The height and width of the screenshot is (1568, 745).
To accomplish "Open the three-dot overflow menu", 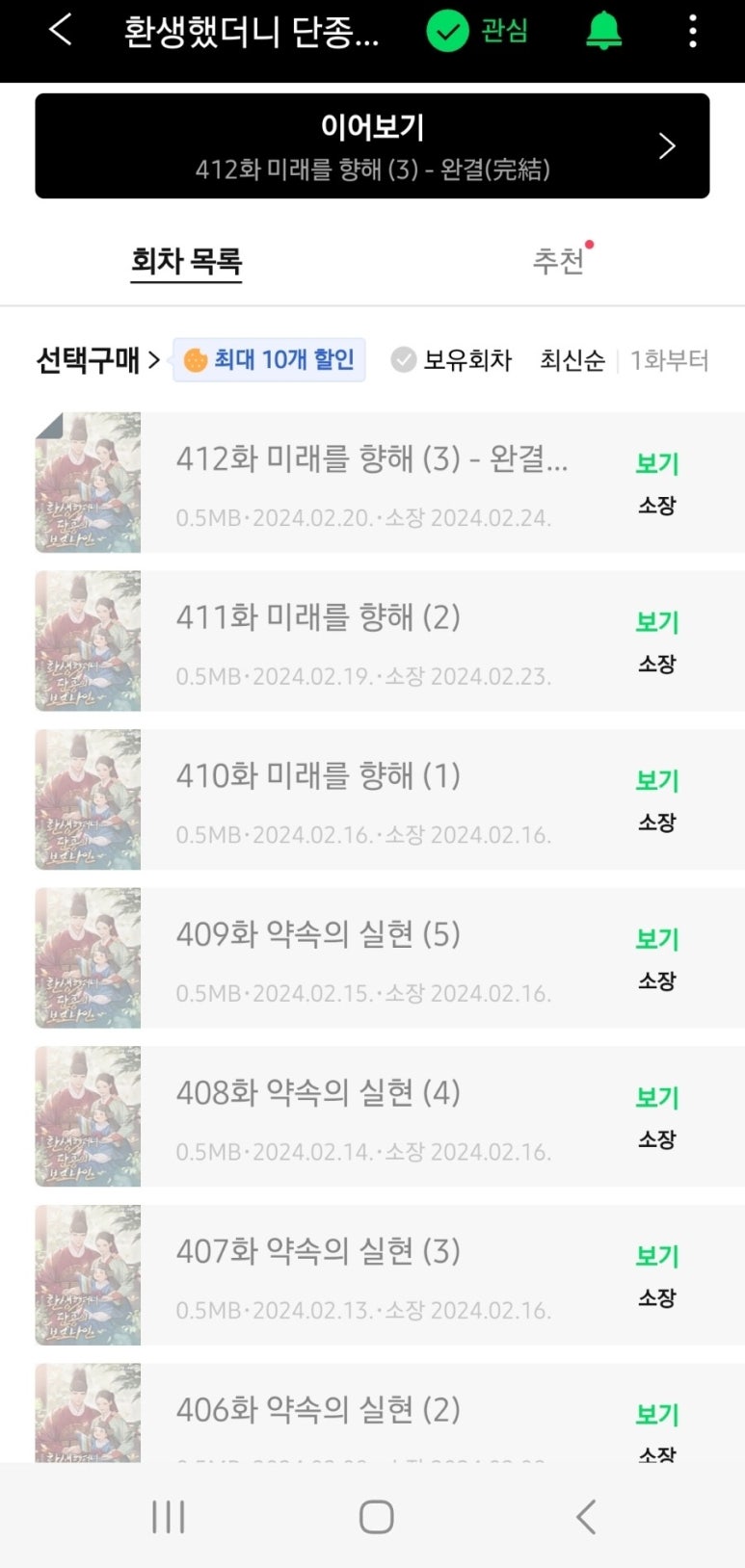I will [692, 31].
